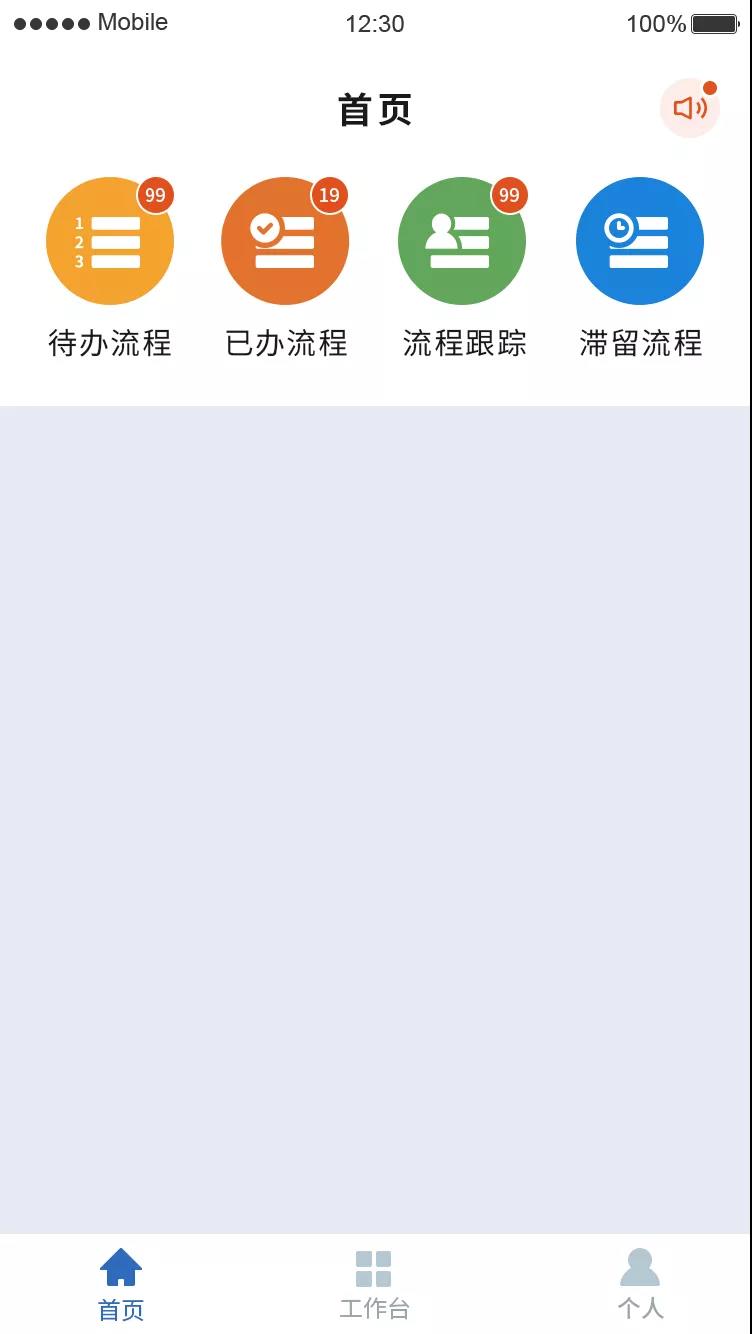The height and width of the screenshot is (1334, 752).
Task: Open 流程跟踪 (process tracking)
Action: point(462,240)
